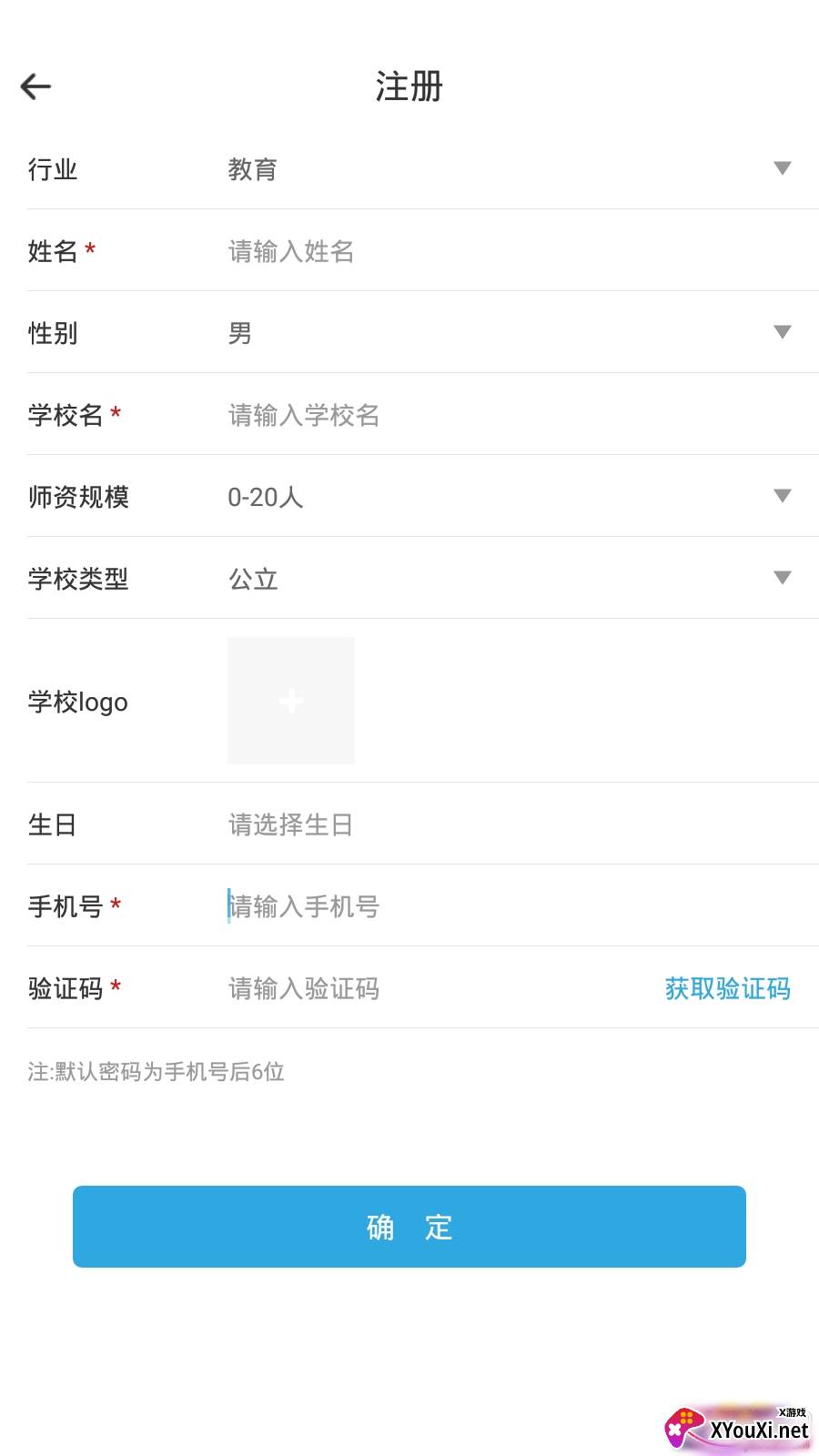This screenshot has width=819, height=1456.
Task: Submit registration with the 确定 button
Action: pyautogui.click(x=409, y=1227)
